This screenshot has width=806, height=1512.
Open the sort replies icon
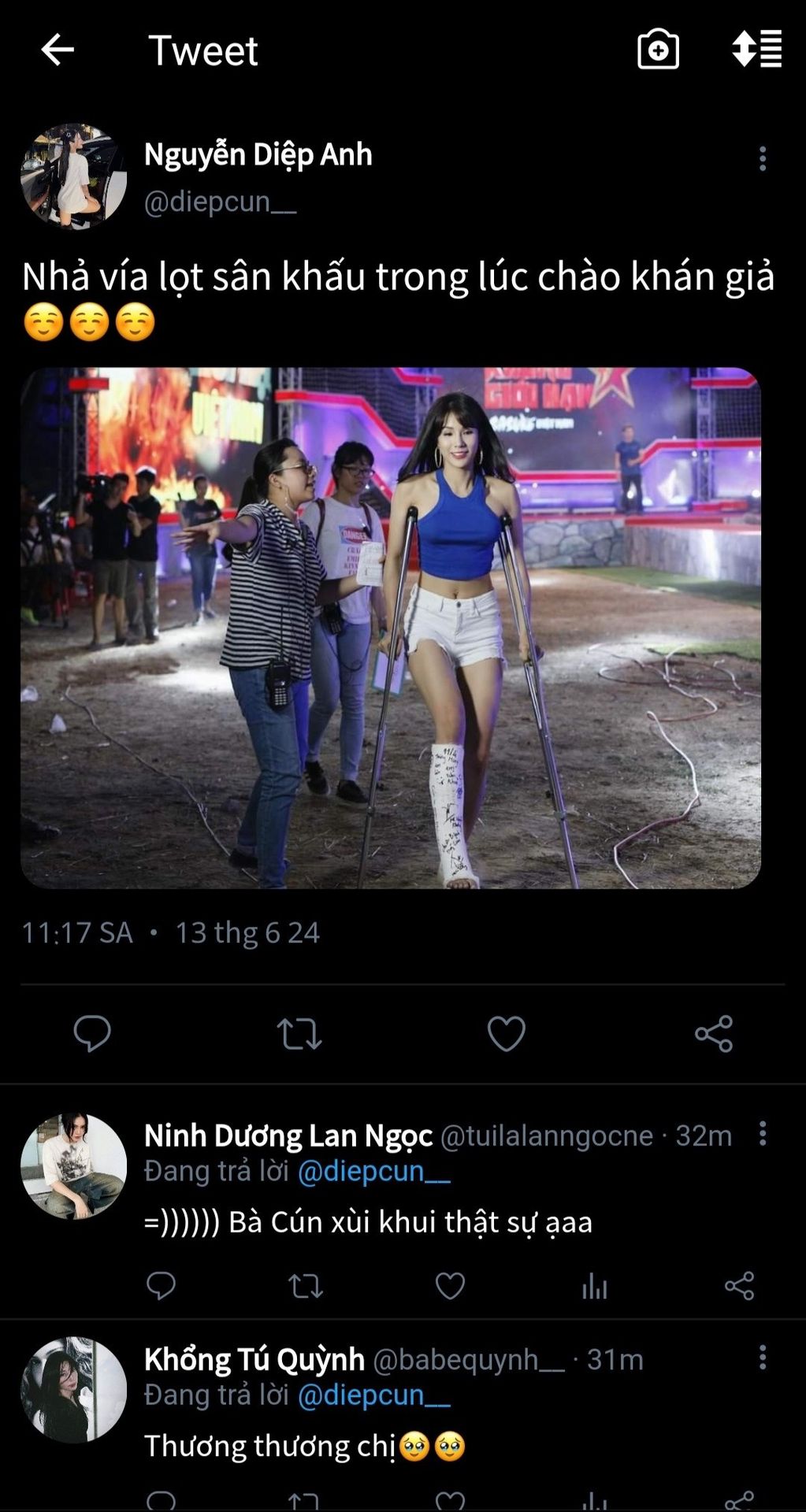756,49
